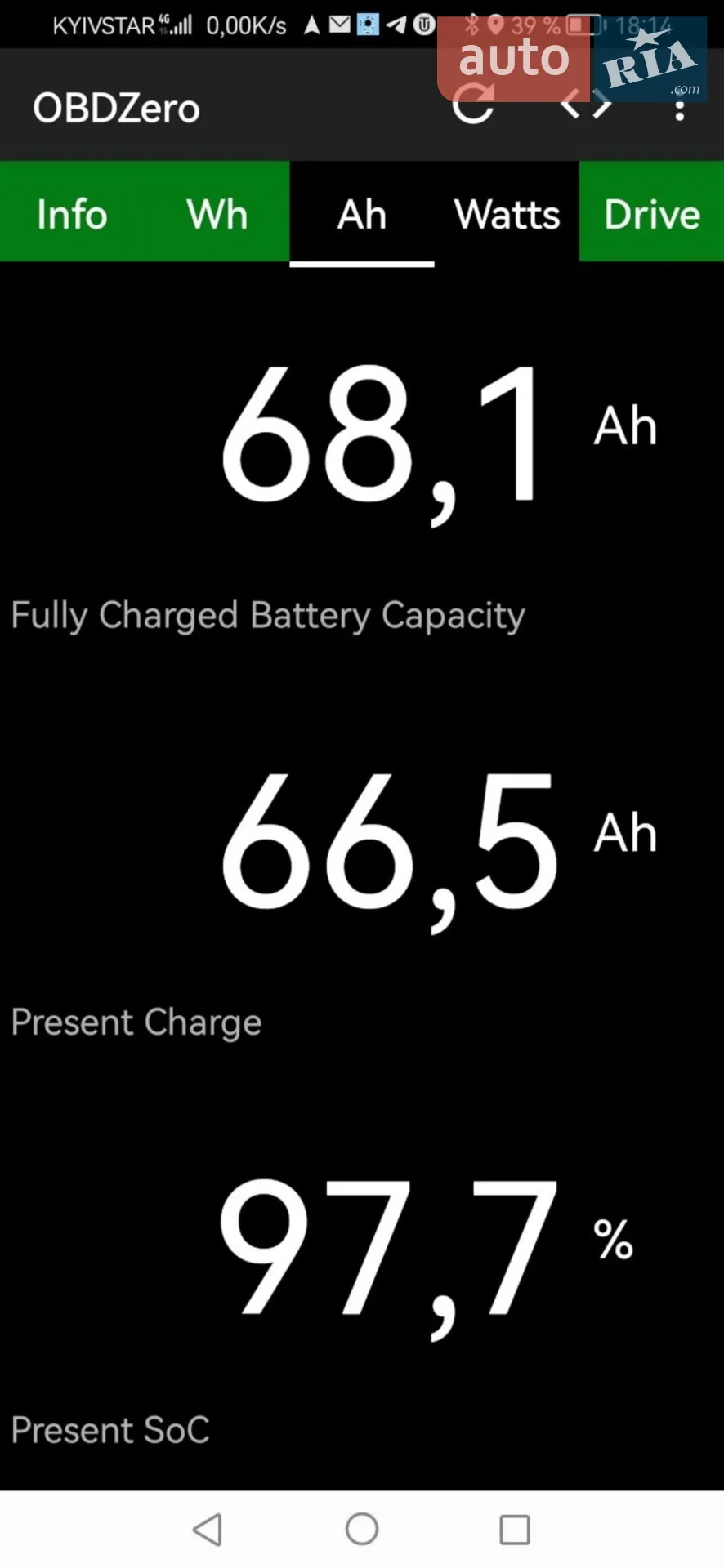Tap the left arrow in the app bar

(570, 105)
